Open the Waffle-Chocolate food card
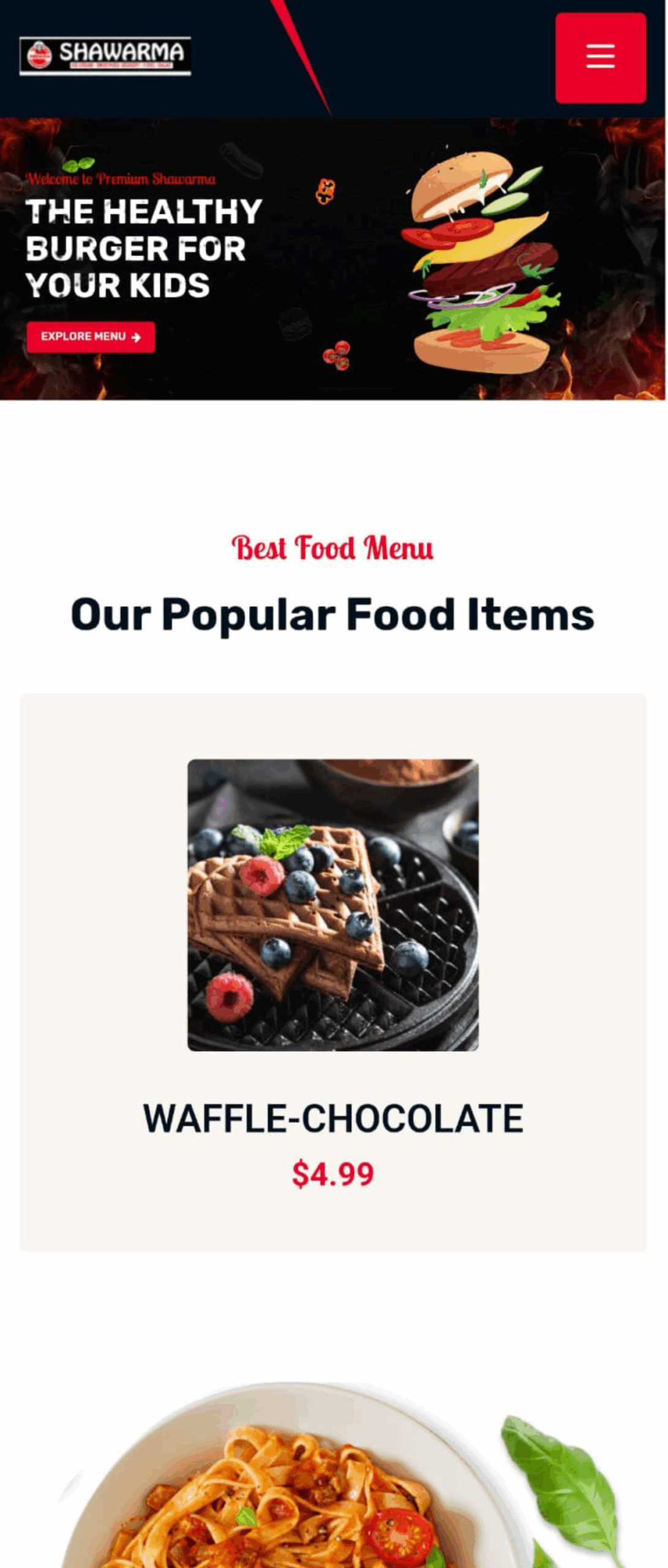The width and height of the screenshot is (668, 1568). coord(333,1118)
